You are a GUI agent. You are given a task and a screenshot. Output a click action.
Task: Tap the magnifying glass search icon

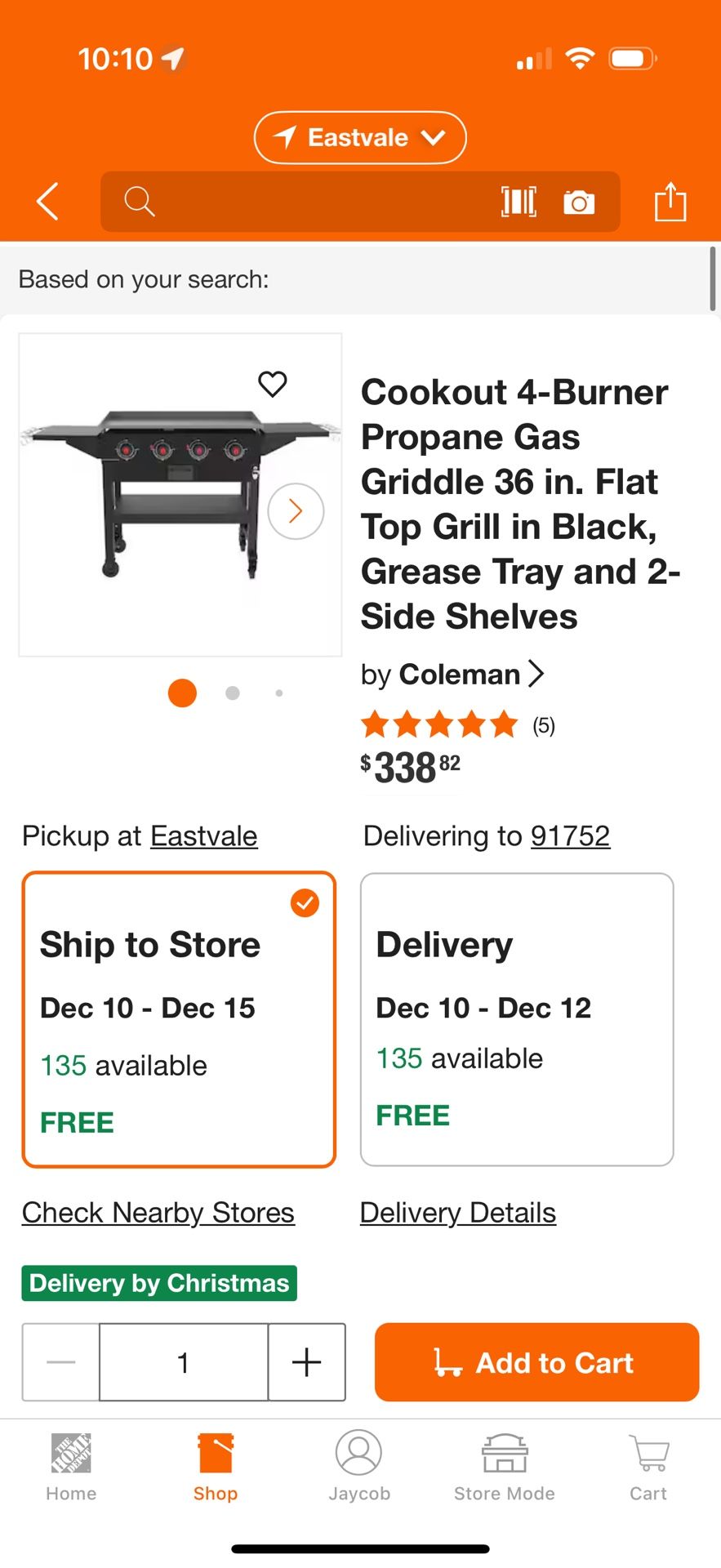tap(138, 201)
